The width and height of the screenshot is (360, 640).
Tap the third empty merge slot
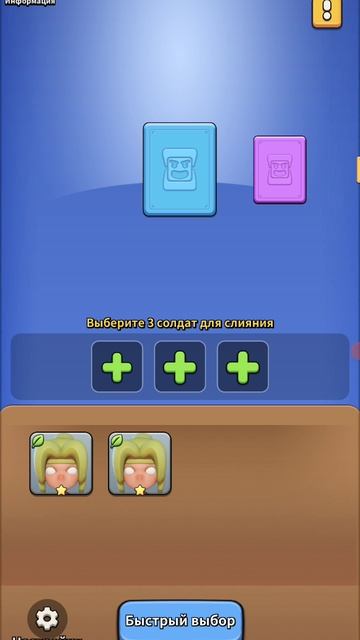(x=243, y=367)
